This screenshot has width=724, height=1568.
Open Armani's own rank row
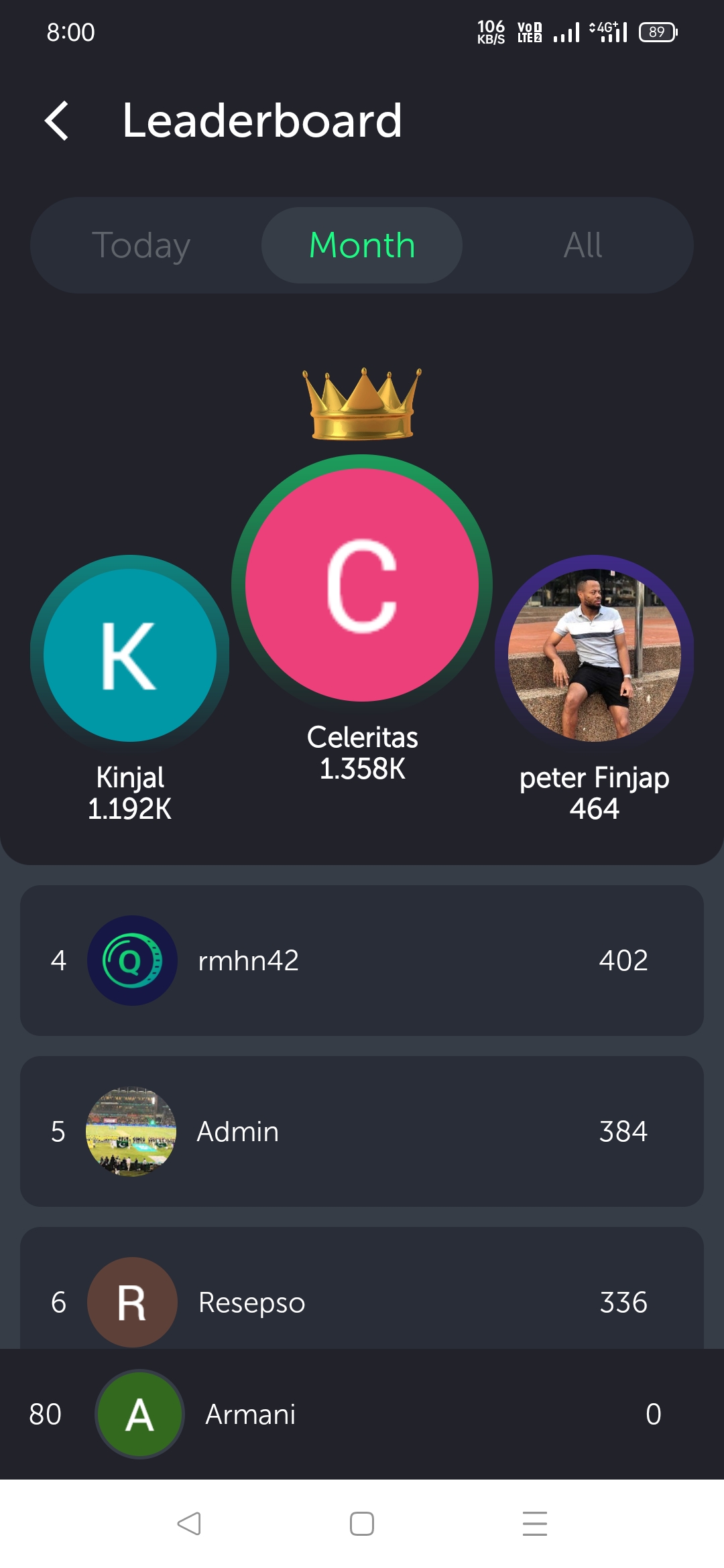coord(362,1414)
